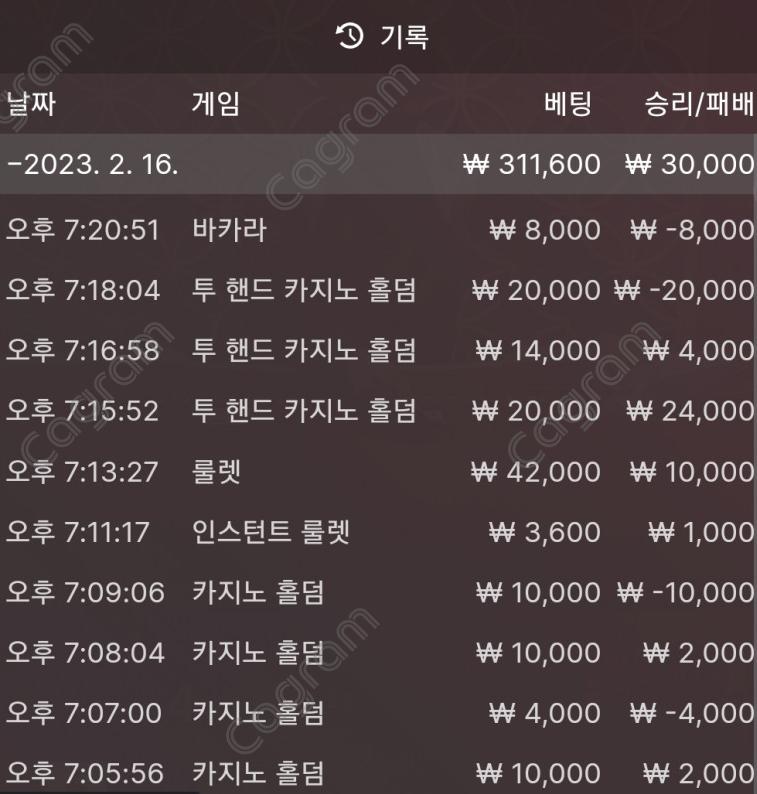Open the 7:18:04 투 핸드 카지노 홀덤 record
The height and width of the screenshot is (794, 757).
(378, 290)
